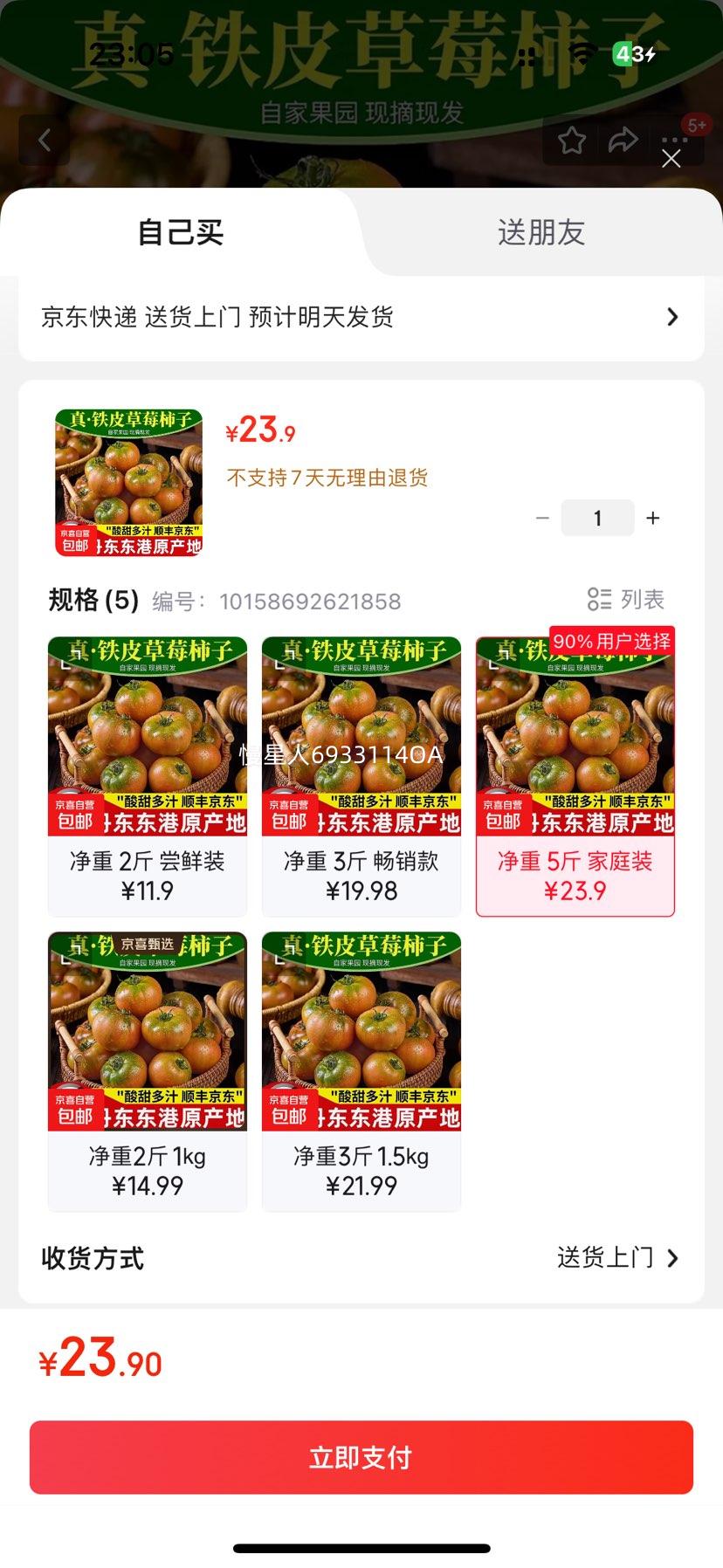Viewport: 723px width, 1568px height.
Task: Choose 净重 2斤 尝鲜装 option
Action: 148,776
